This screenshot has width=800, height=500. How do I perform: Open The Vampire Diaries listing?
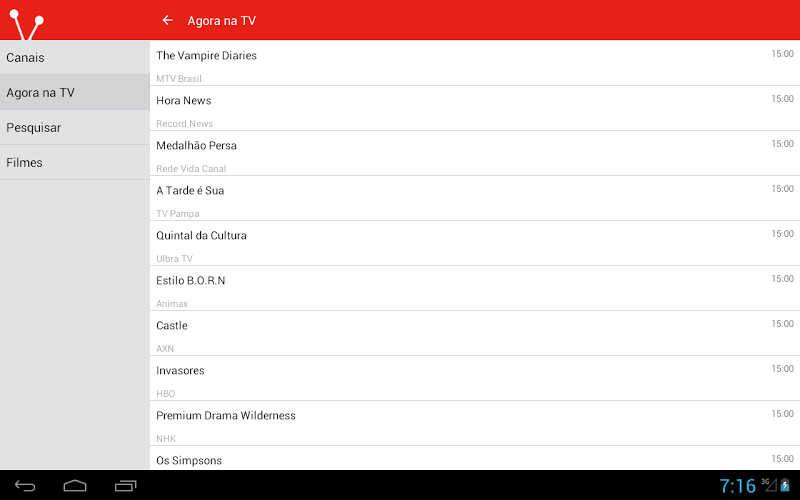pyautogui.click(x=474, y=64)
